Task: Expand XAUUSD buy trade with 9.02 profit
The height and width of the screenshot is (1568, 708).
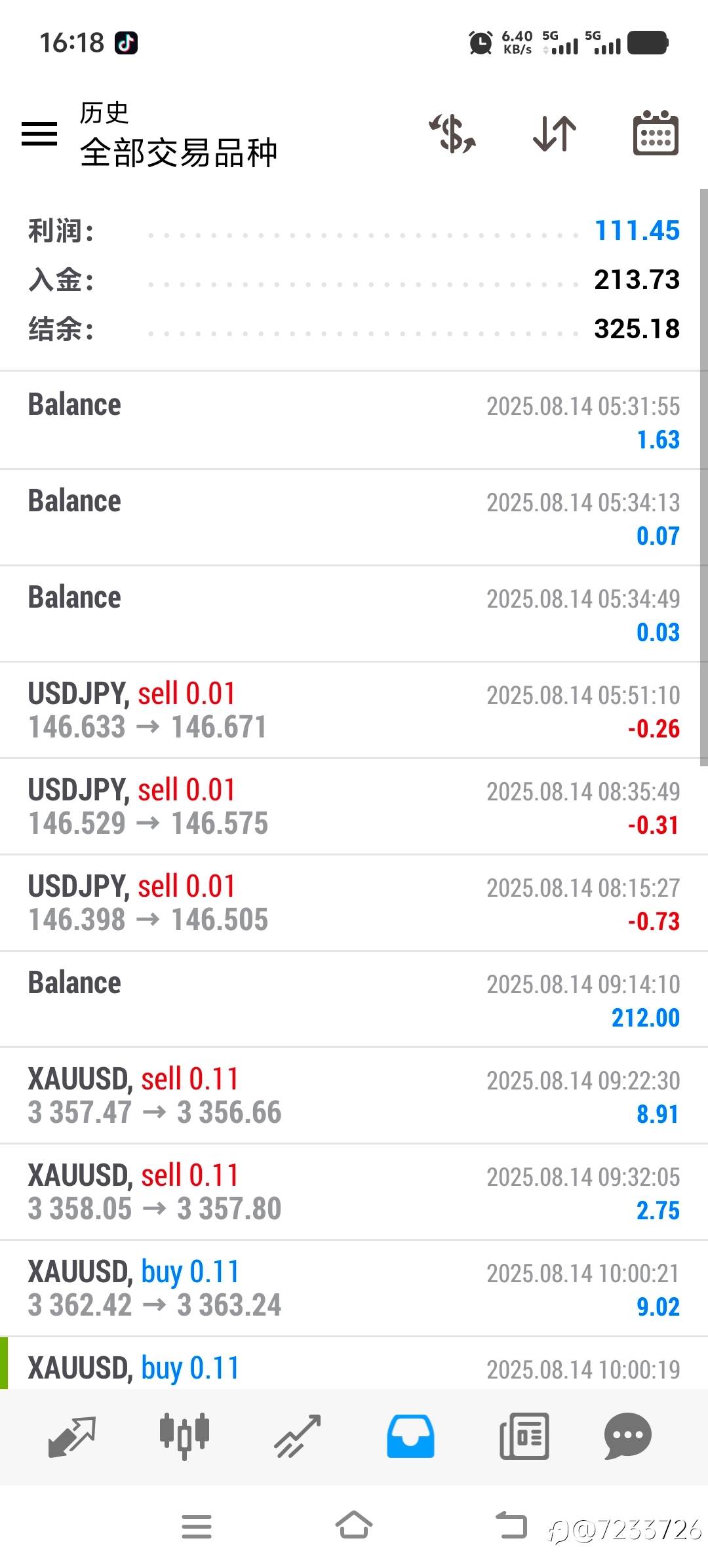Action: (354, 1289)
